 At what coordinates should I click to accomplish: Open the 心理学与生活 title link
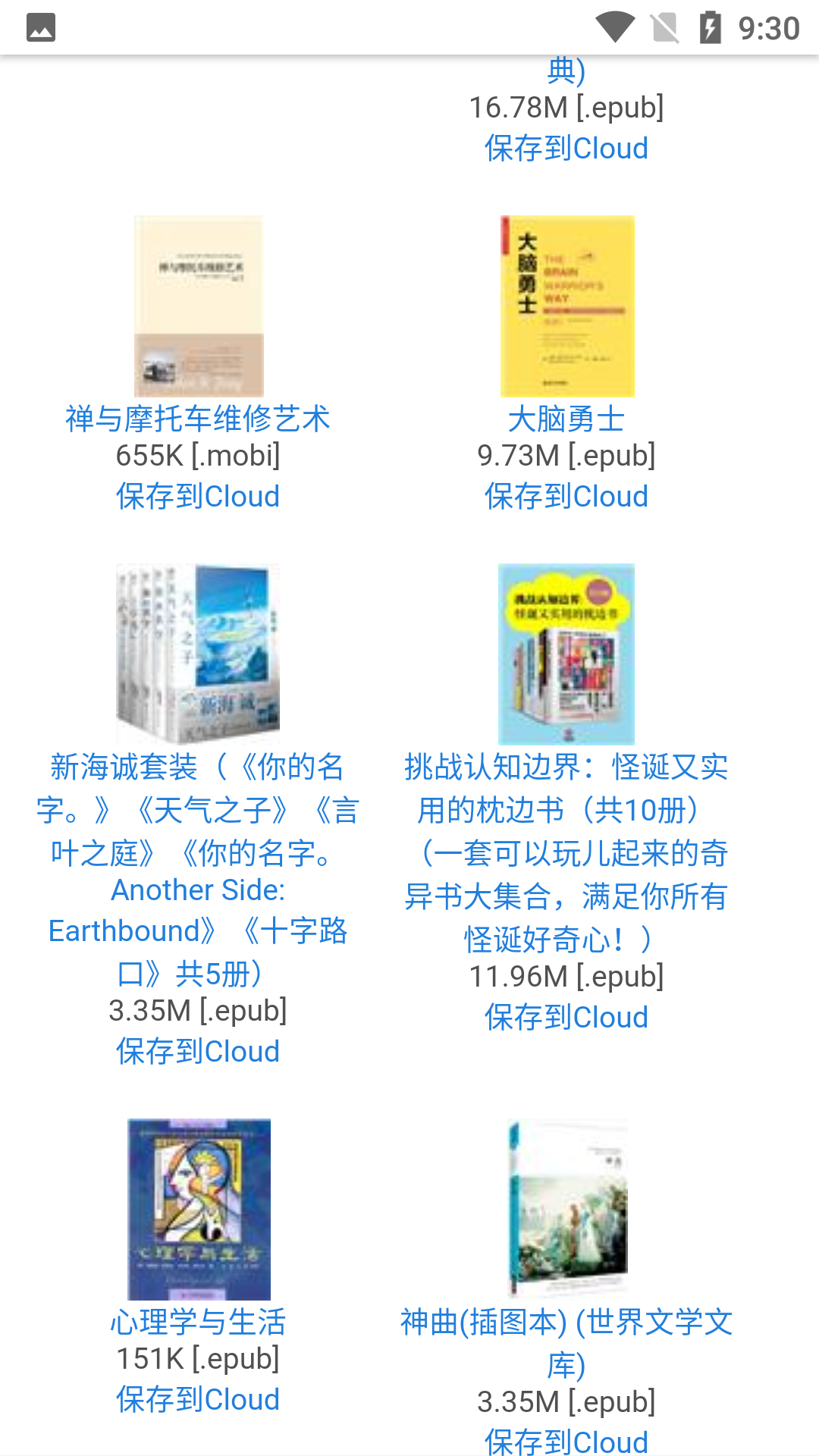point(197,1322)
